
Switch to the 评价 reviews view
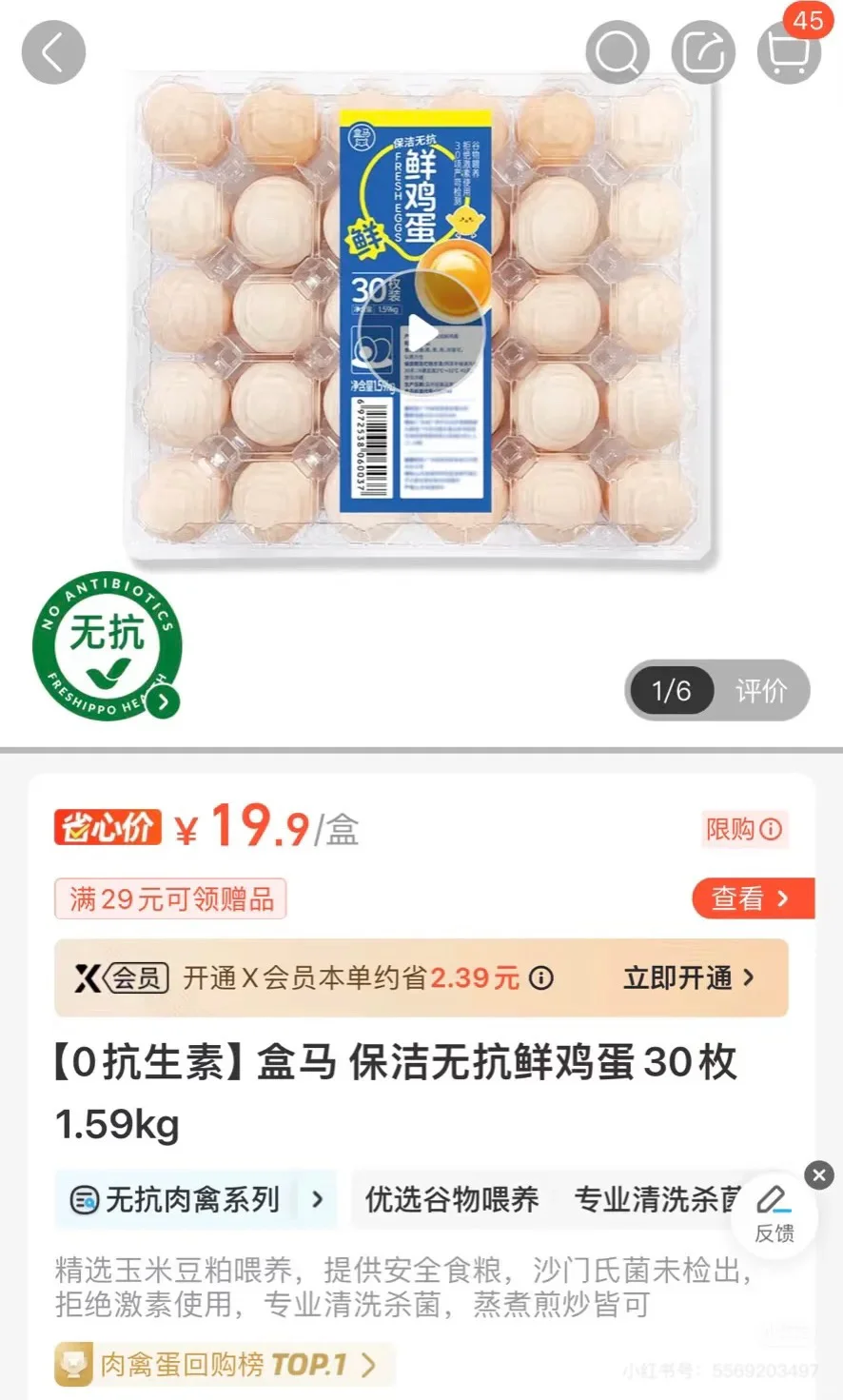(x=760, y=690)
